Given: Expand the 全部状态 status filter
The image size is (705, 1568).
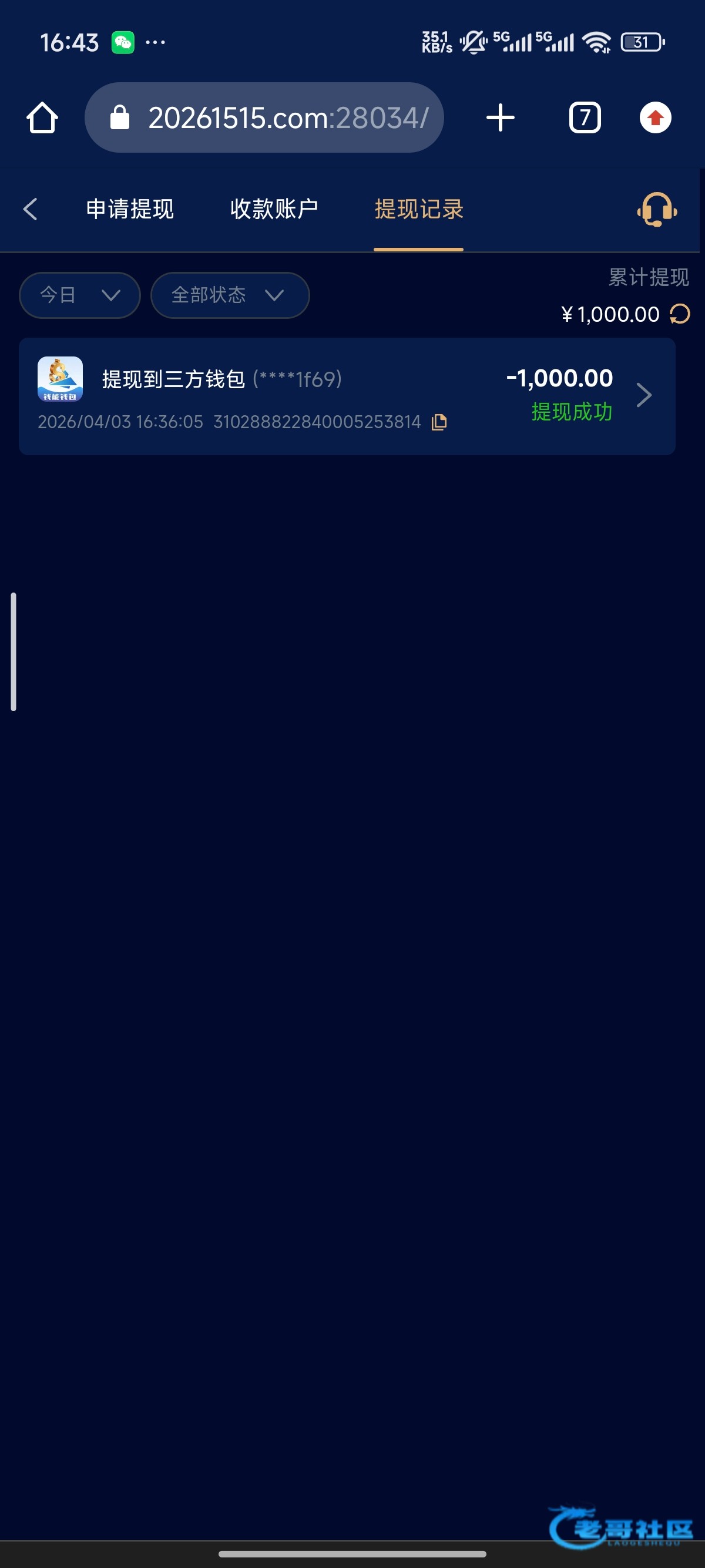Looking at the screenshot, I should coord(230,295).
